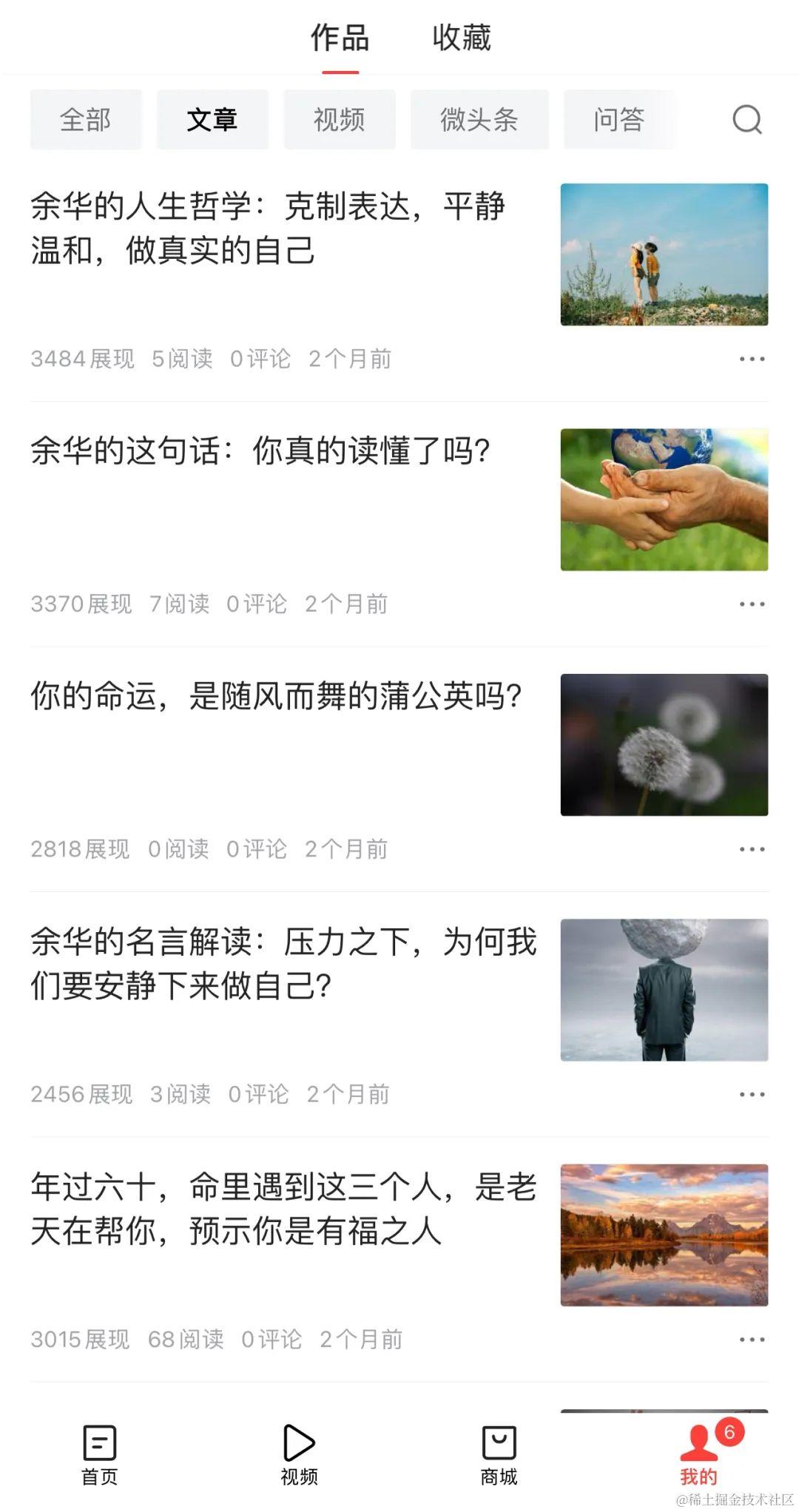The width and height of the screenshot is (799, 1512).
Task: View article 年过六十，命里遇到这三个人
Action: pos(283,1209)
